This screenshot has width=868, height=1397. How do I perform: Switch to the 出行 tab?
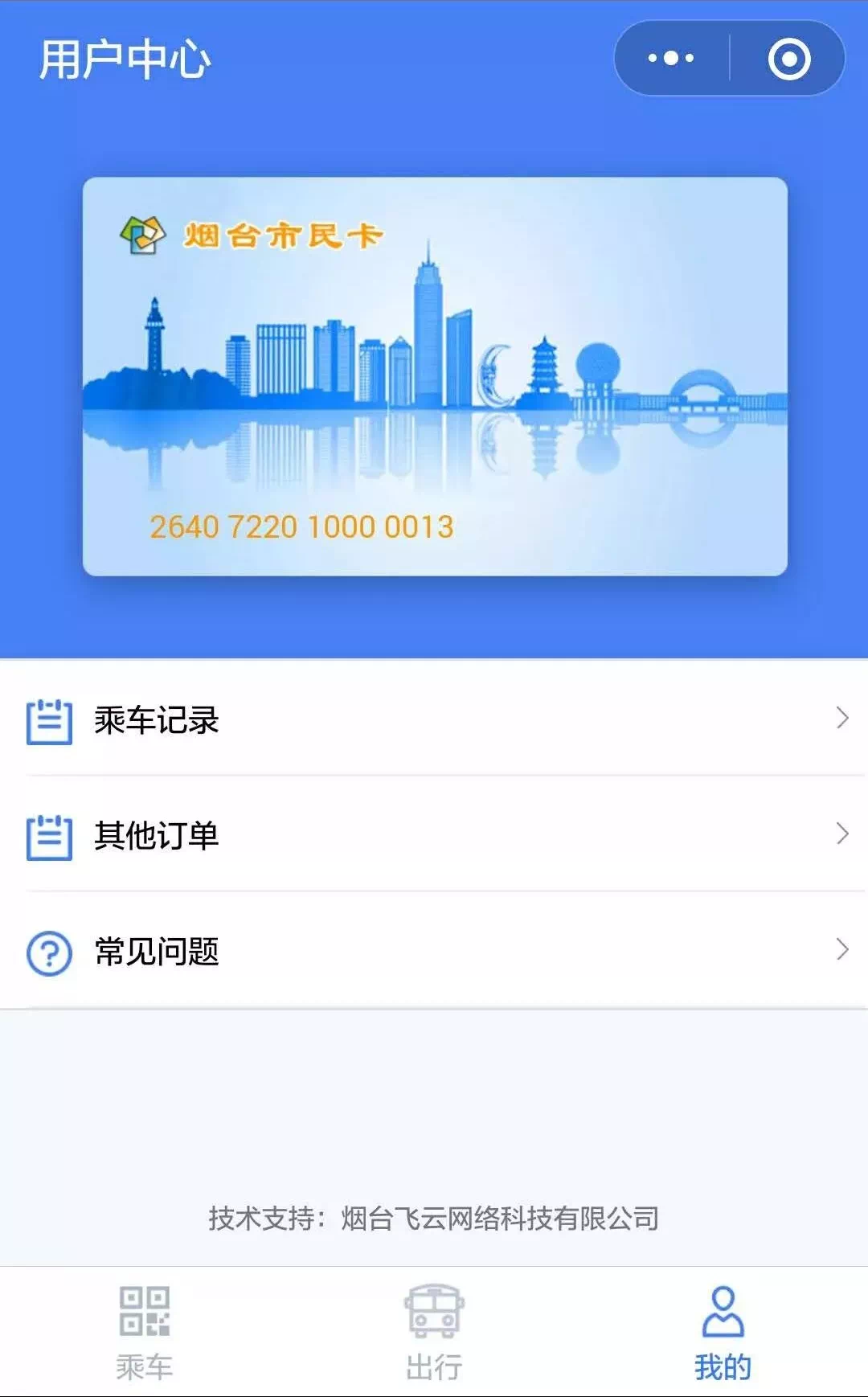pyautogui.click(x=434, y=1332)
